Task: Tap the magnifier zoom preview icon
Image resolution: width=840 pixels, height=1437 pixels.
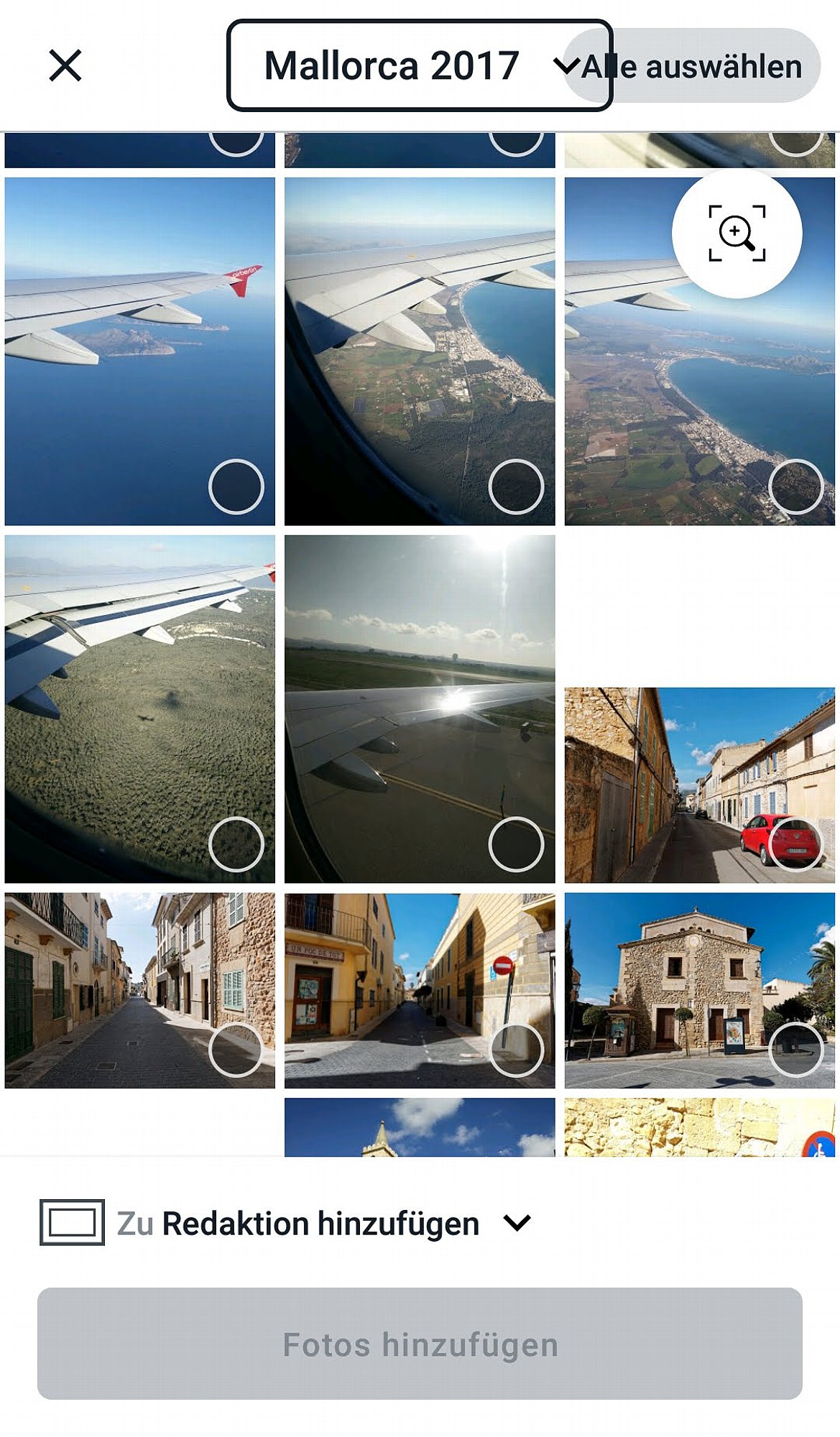Action: point(737,234)
